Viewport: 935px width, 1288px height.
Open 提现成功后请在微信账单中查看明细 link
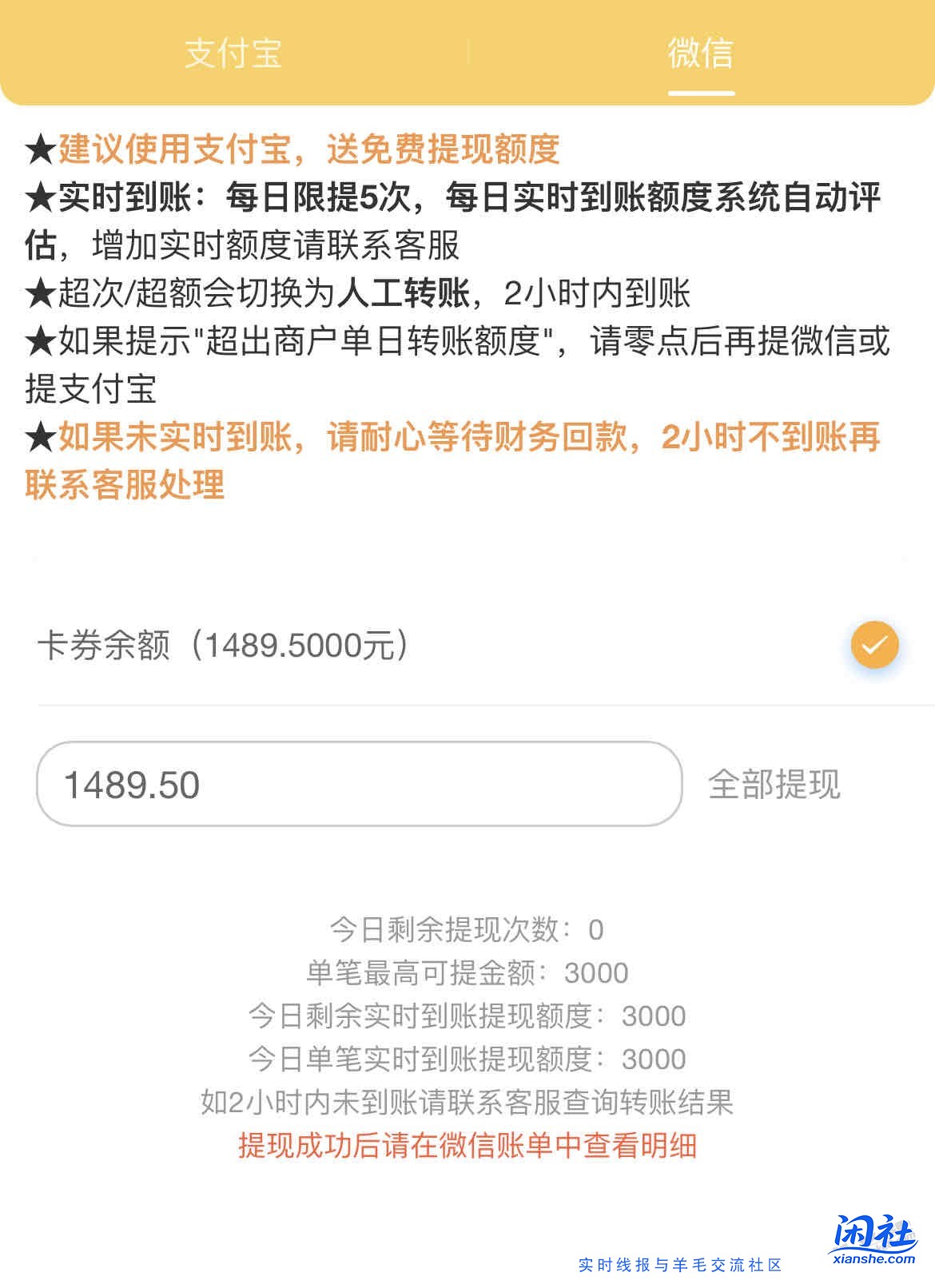point(467,1147)
